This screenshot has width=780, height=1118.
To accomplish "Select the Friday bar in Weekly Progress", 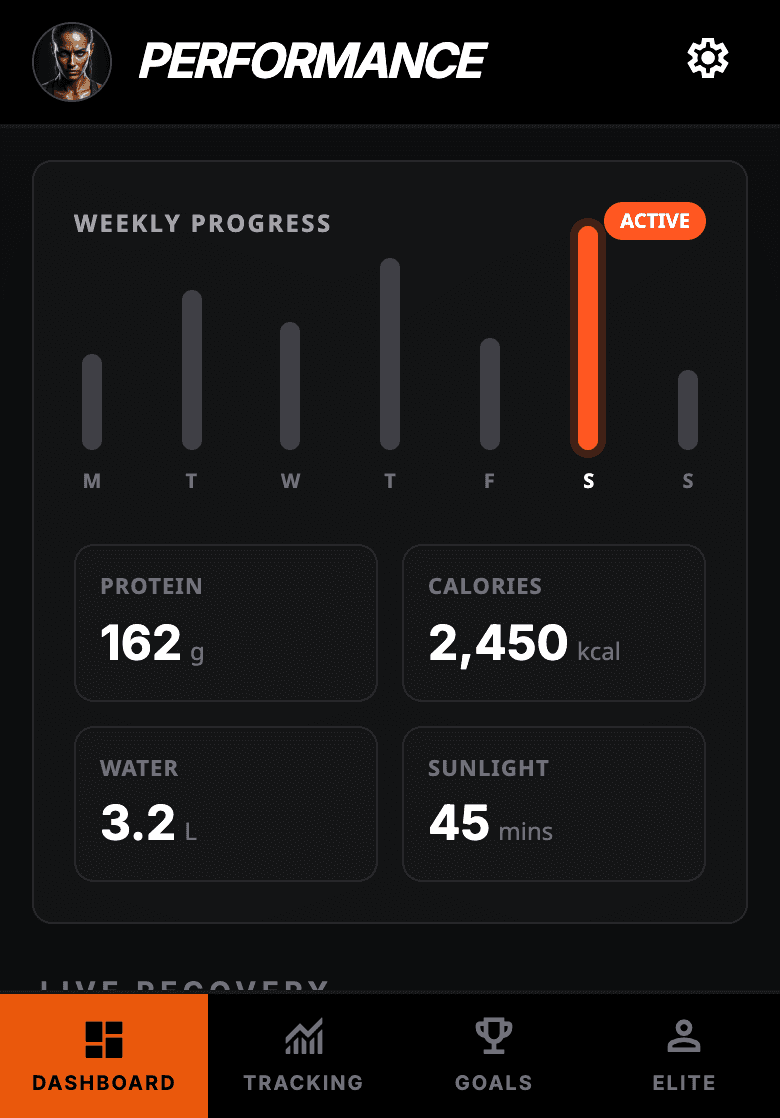I will 490,394.
